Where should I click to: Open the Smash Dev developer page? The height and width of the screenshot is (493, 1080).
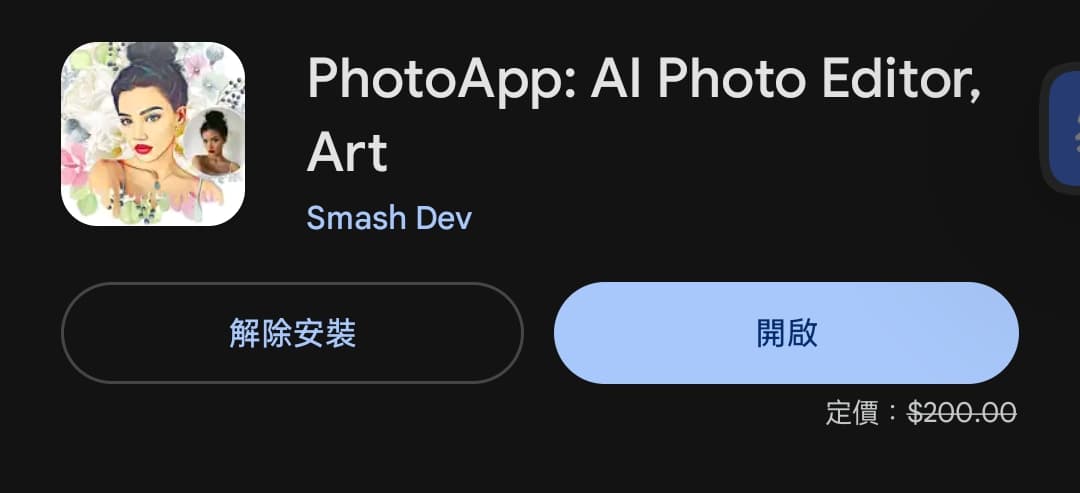(x=388, y=218)
